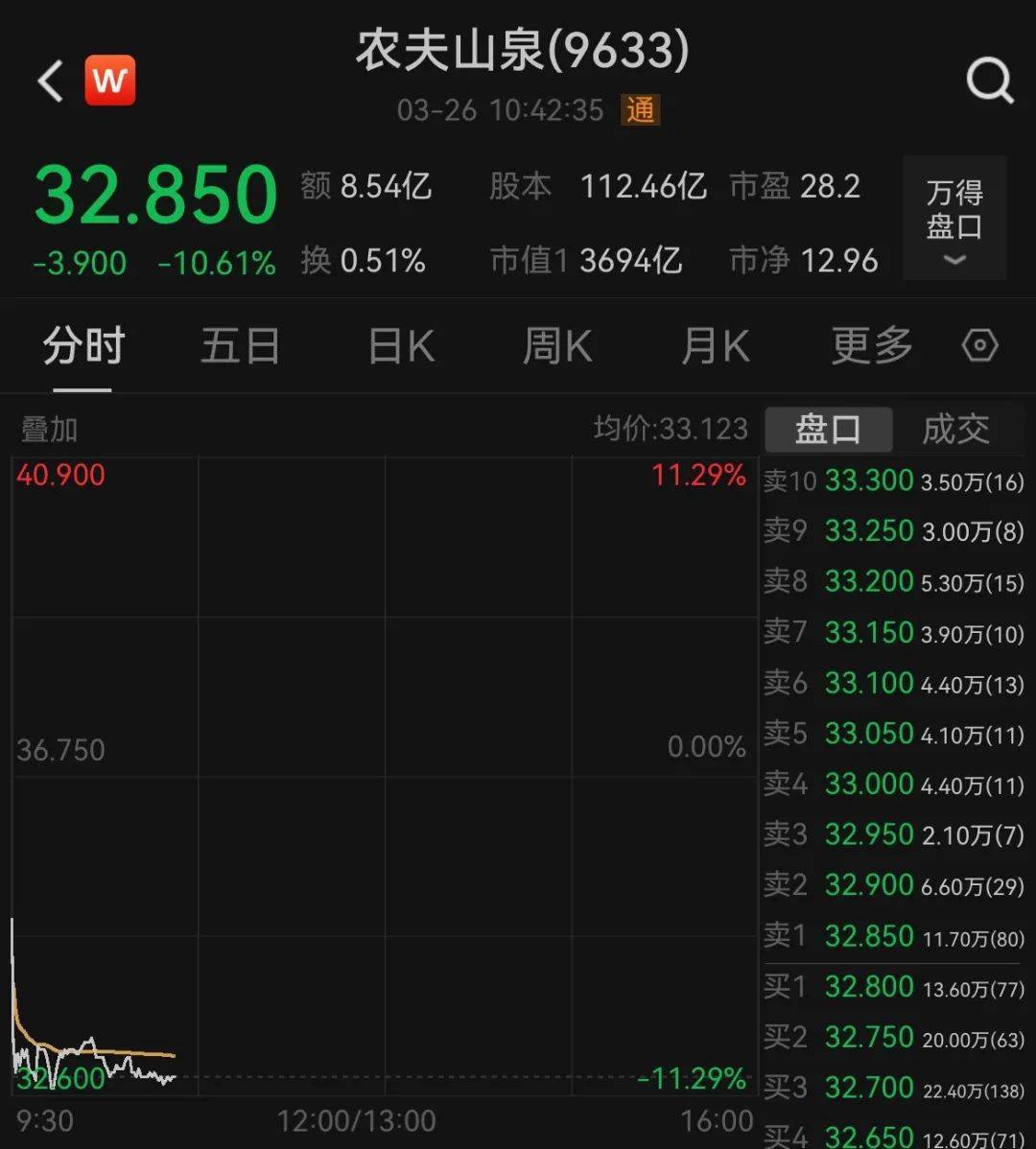Click the orange 通 Stock Connect badge
The image size is (1036, 1149).
click(639, 111)
